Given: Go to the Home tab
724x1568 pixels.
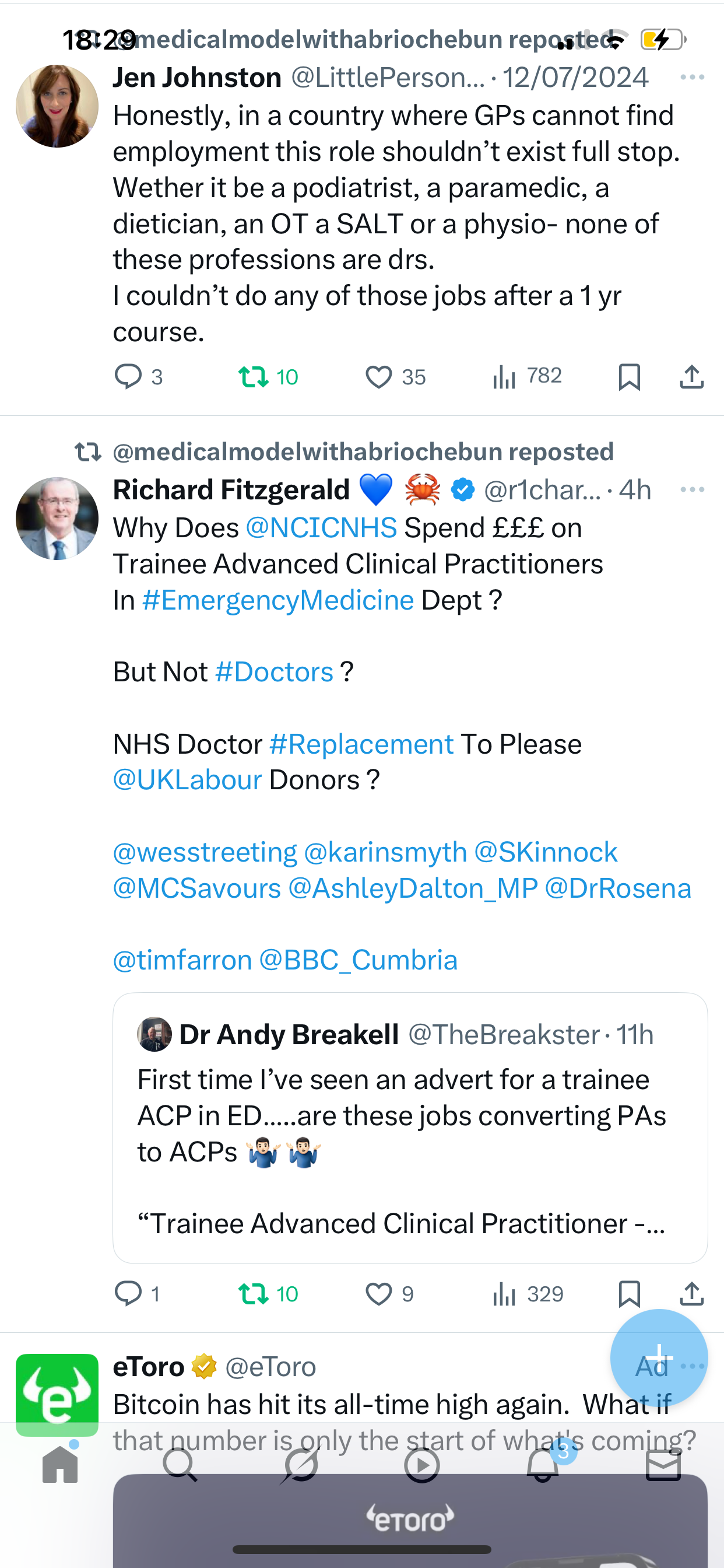Looking at the screenshot, I should [x=60, y=1465].
